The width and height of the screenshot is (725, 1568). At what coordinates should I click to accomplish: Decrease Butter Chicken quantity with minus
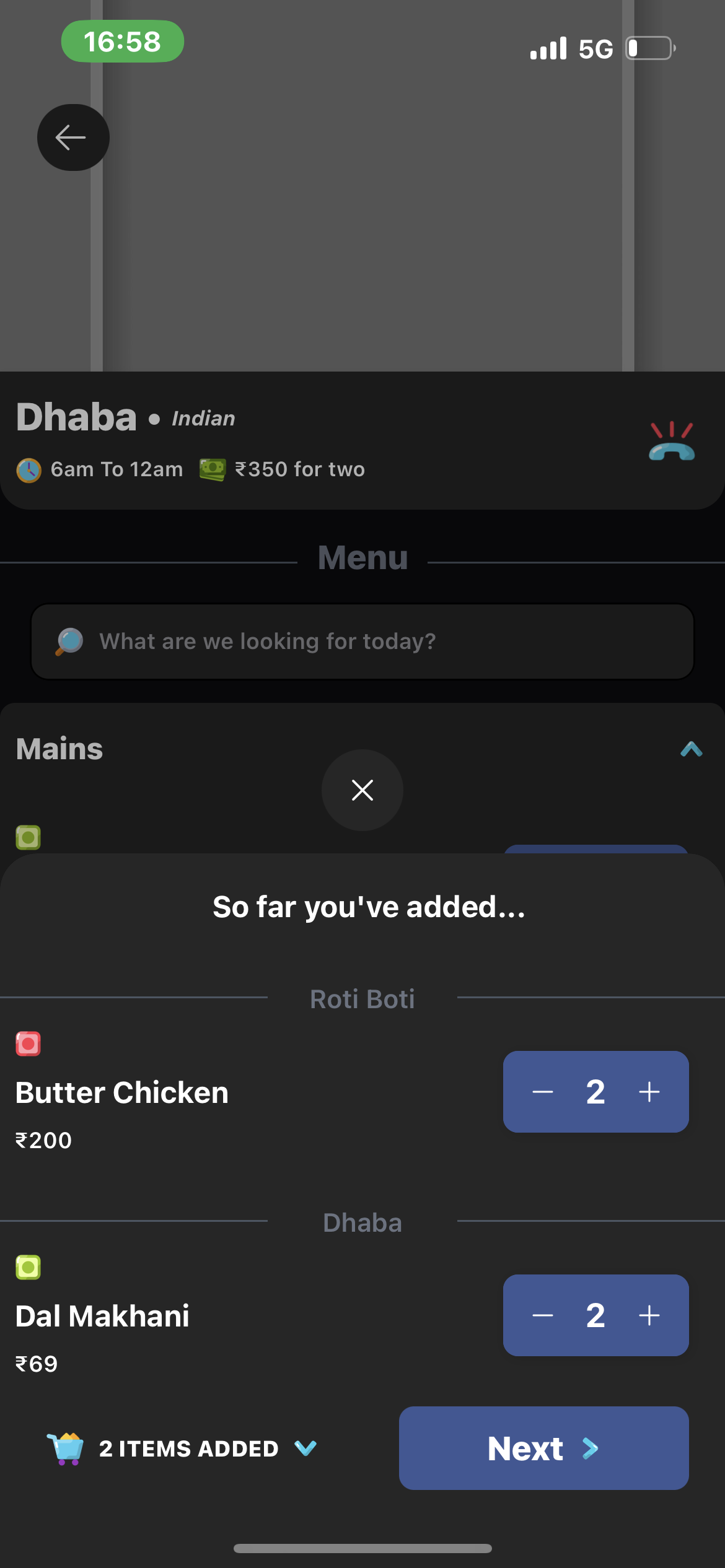click(x=543, y=1092)
